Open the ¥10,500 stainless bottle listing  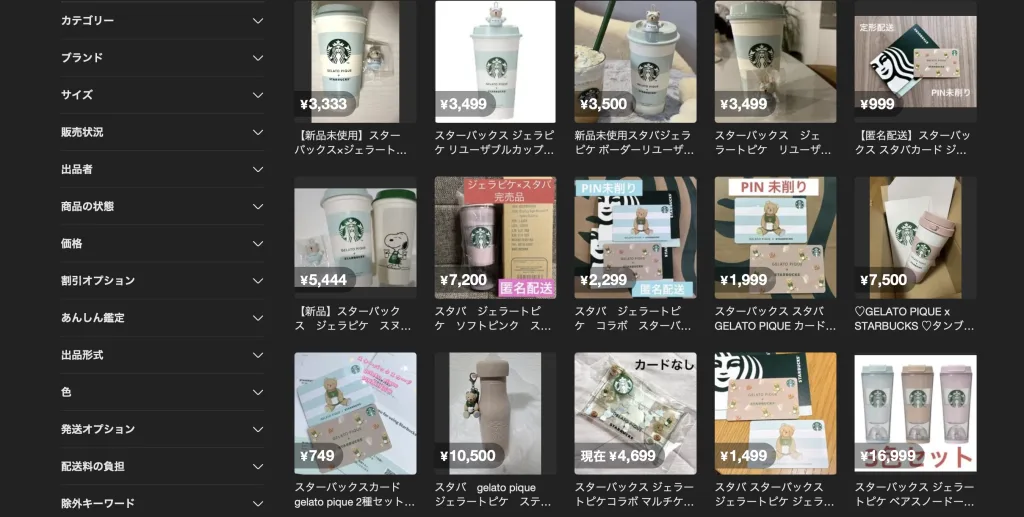[x=495, y=414]
